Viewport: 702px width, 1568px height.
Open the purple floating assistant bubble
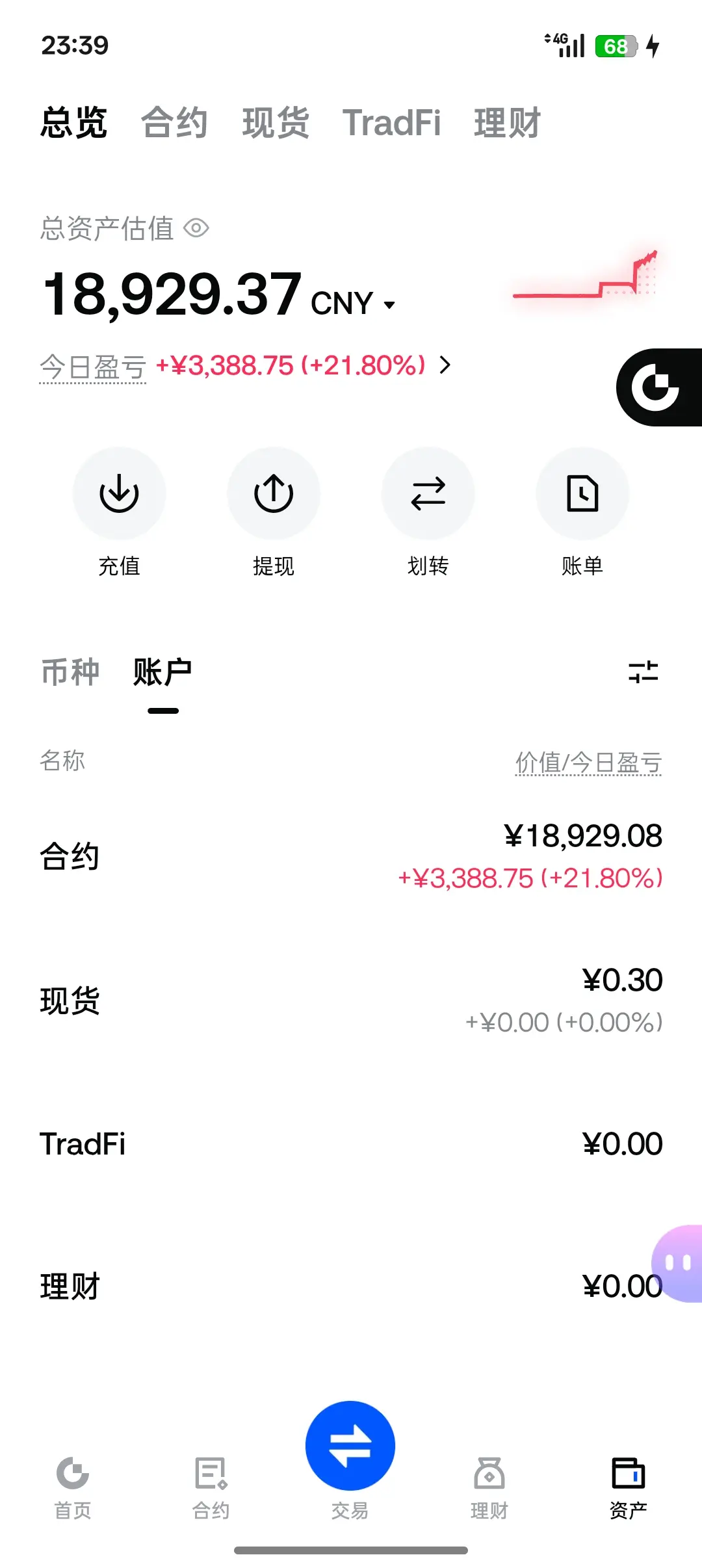click(x=678, y=1263)
